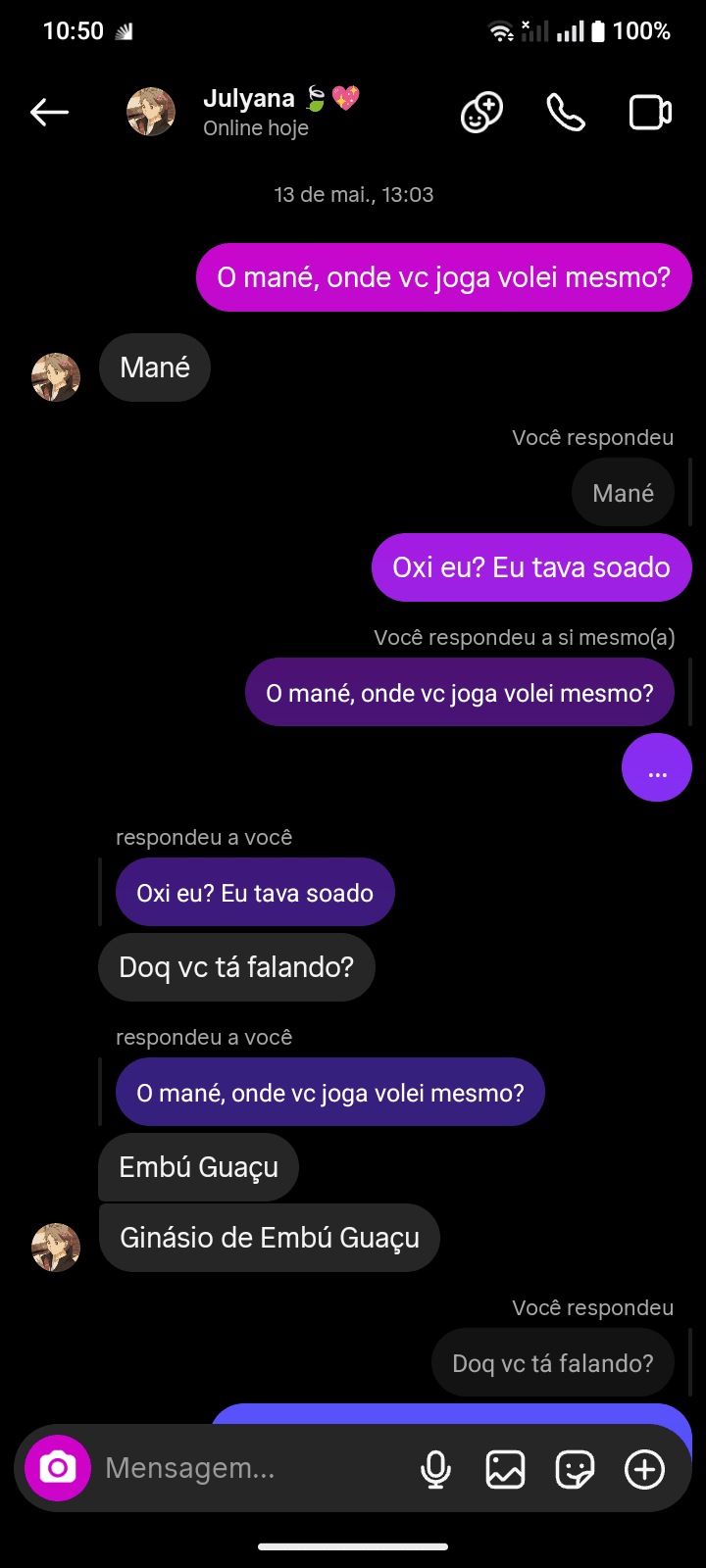Select the face filter icon in the header
706x1568 pixels.
(481, 111)
